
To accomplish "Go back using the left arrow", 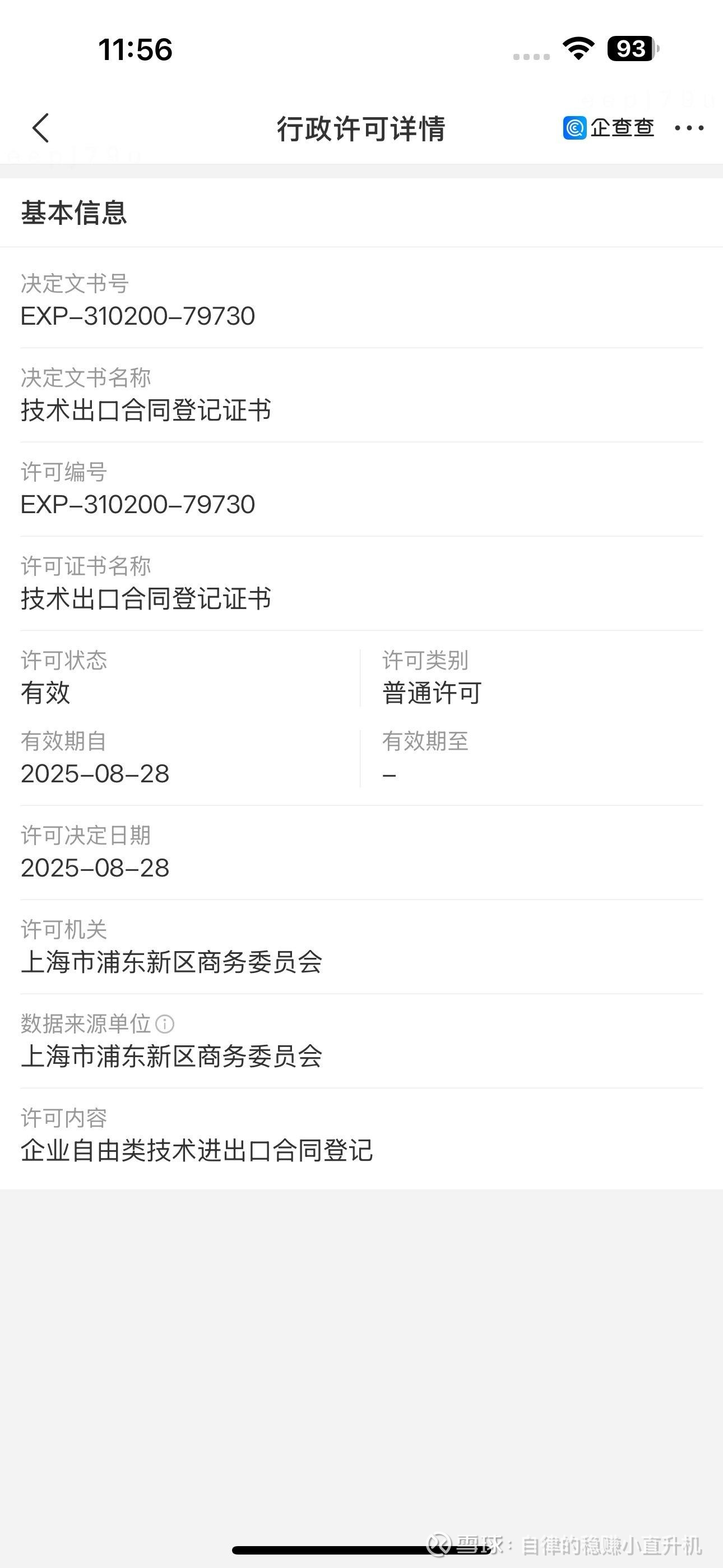I will pyautogui.click(x=41, y=128).
